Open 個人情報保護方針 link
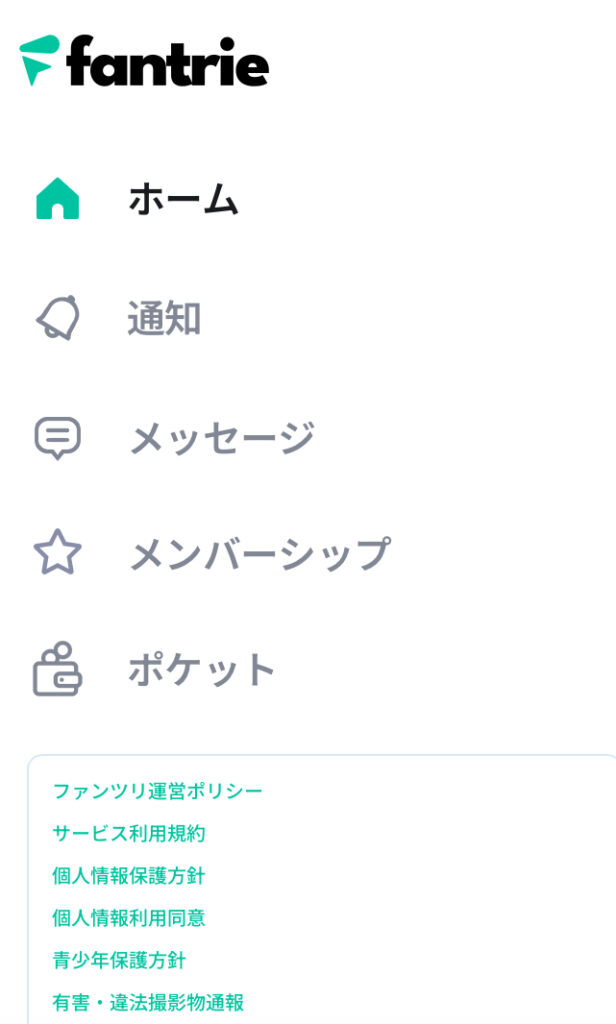 pyautogui.click(x=129, y=875)
